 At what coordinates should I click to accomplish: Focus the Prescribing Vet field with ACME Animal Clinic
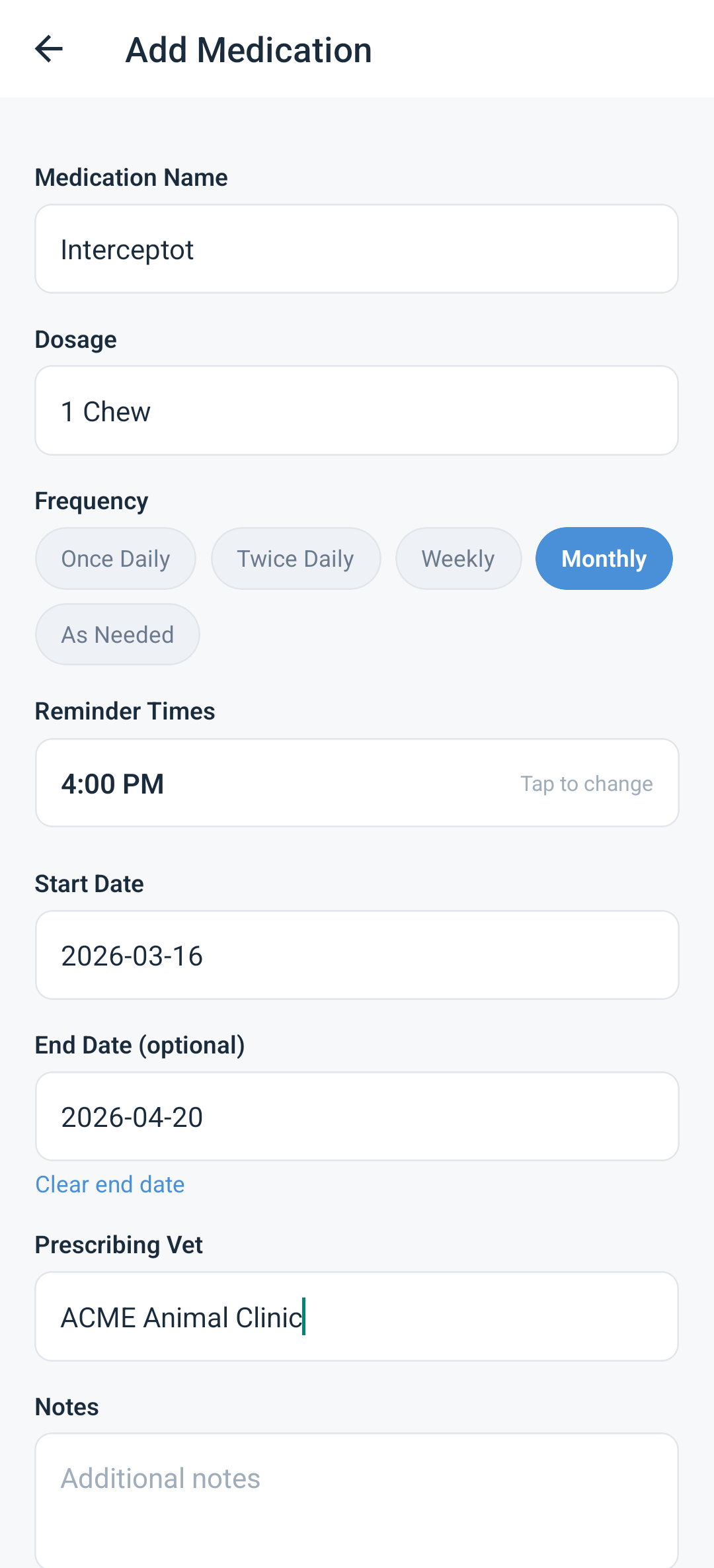pyautogui.click(x=357, y=1316)
